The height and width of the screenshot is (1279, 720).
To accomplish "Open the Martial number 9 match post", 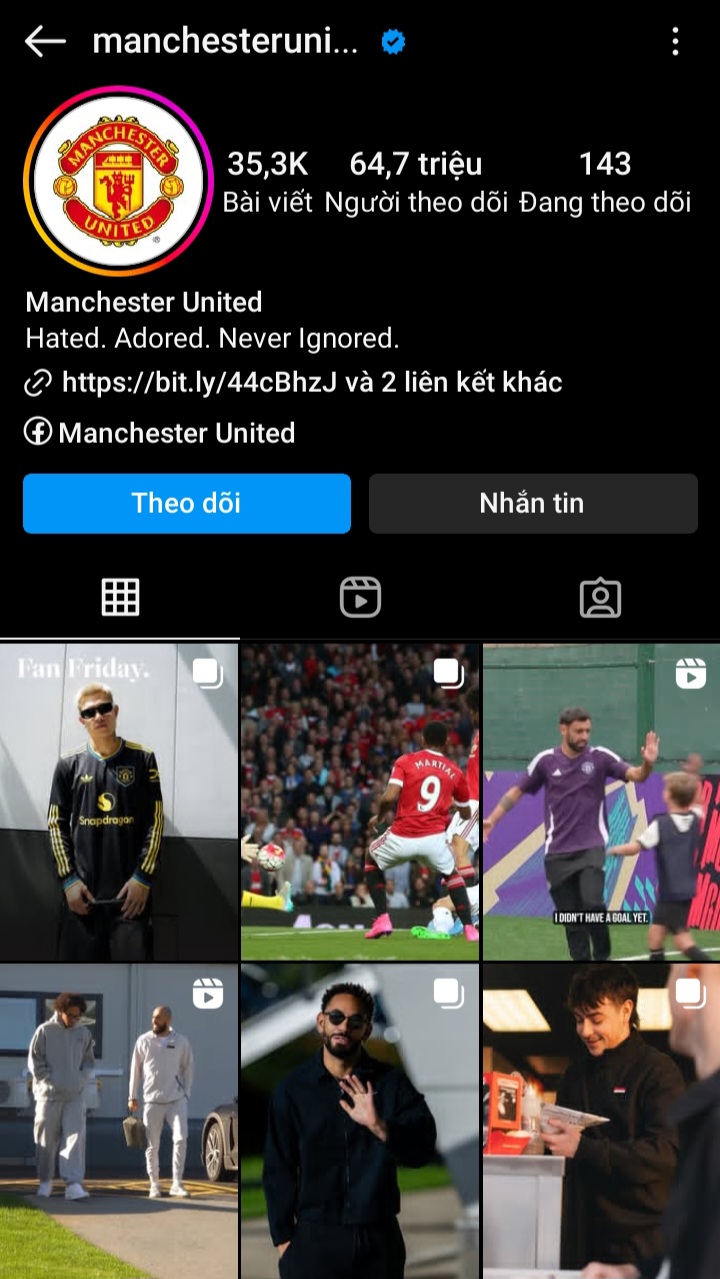I will click(360, 802).
